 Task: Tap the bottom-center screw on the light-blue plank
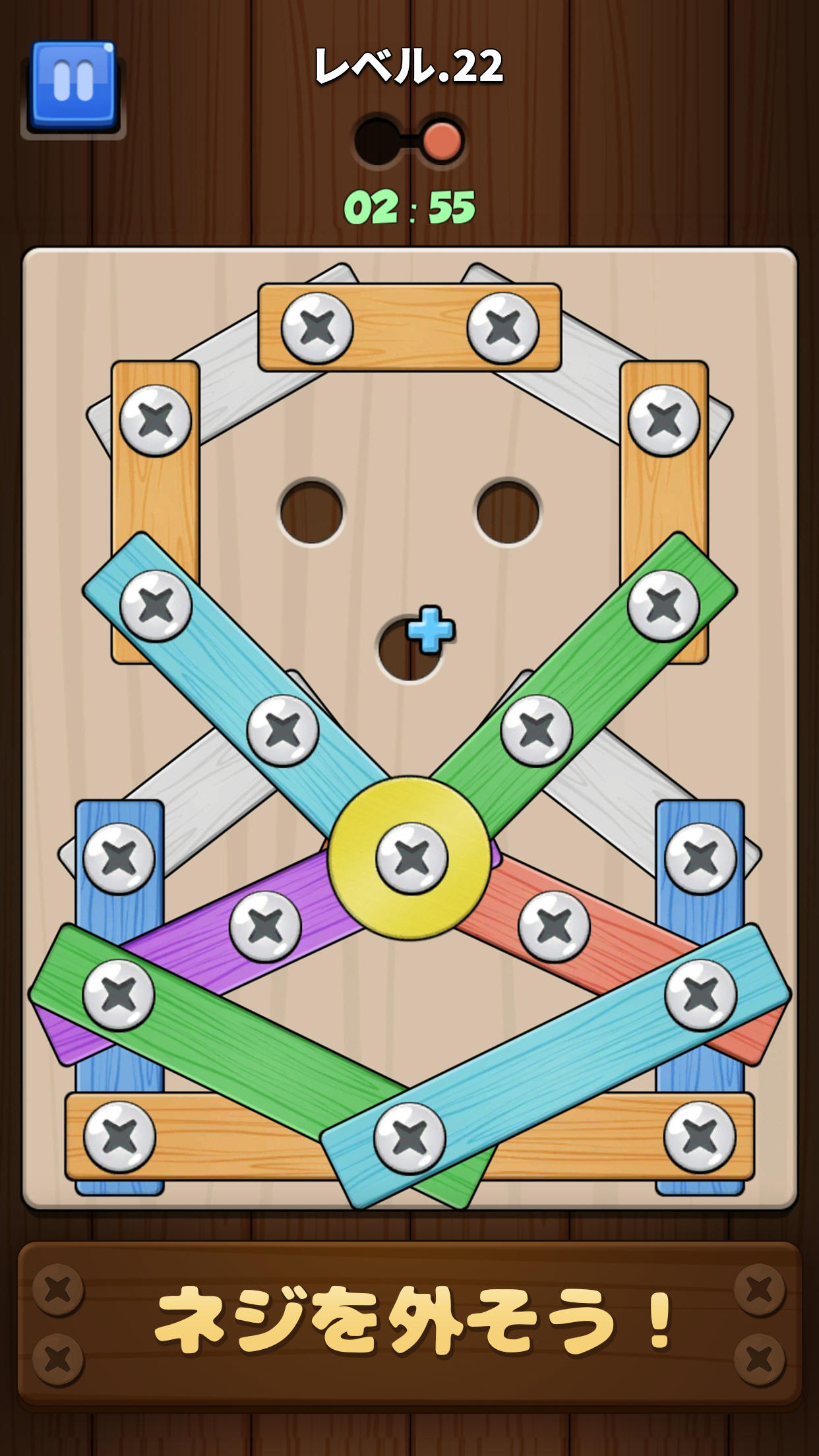pyautogui.click(x=409, y=1137)
